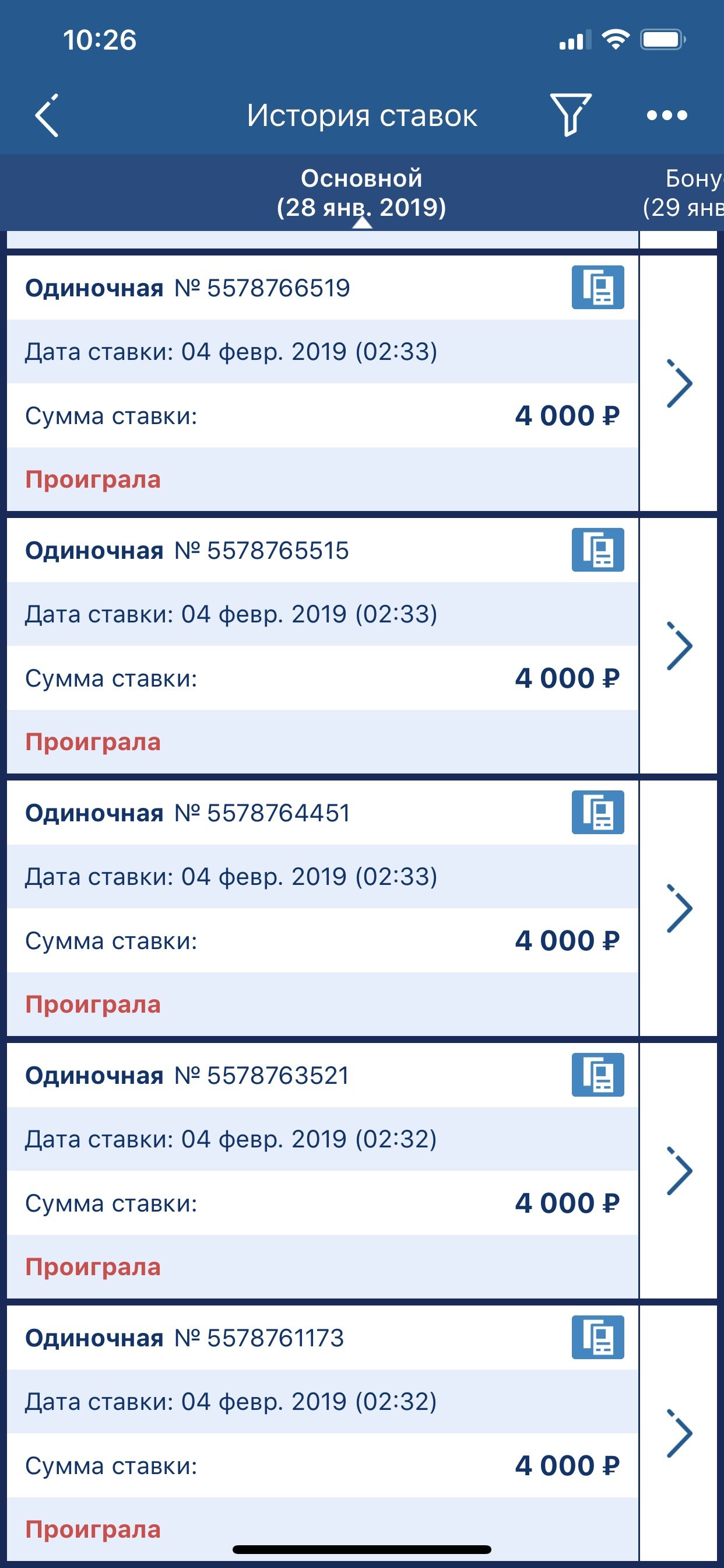Open the three-dot overflow menu

click(667, 115)
